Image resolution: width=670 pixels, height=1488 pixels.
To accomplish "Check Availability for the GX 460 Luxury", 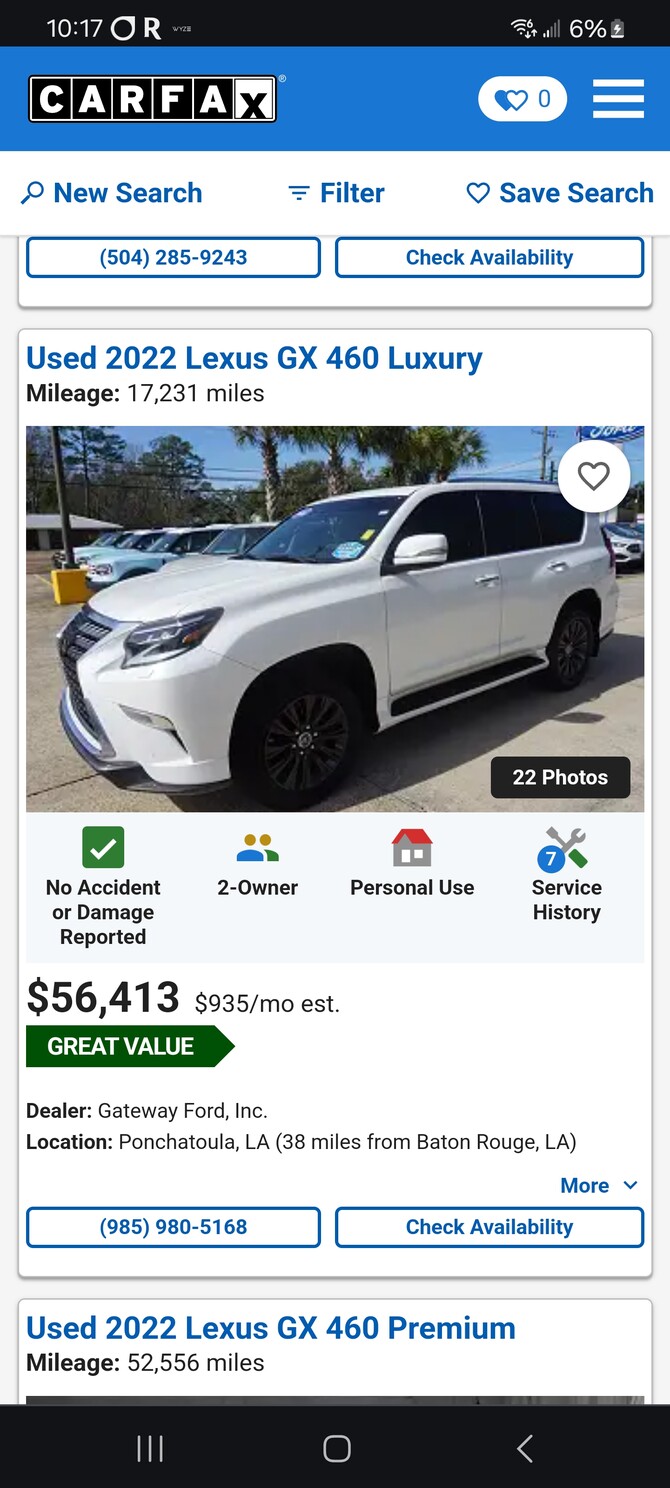I will [489, 1227].
